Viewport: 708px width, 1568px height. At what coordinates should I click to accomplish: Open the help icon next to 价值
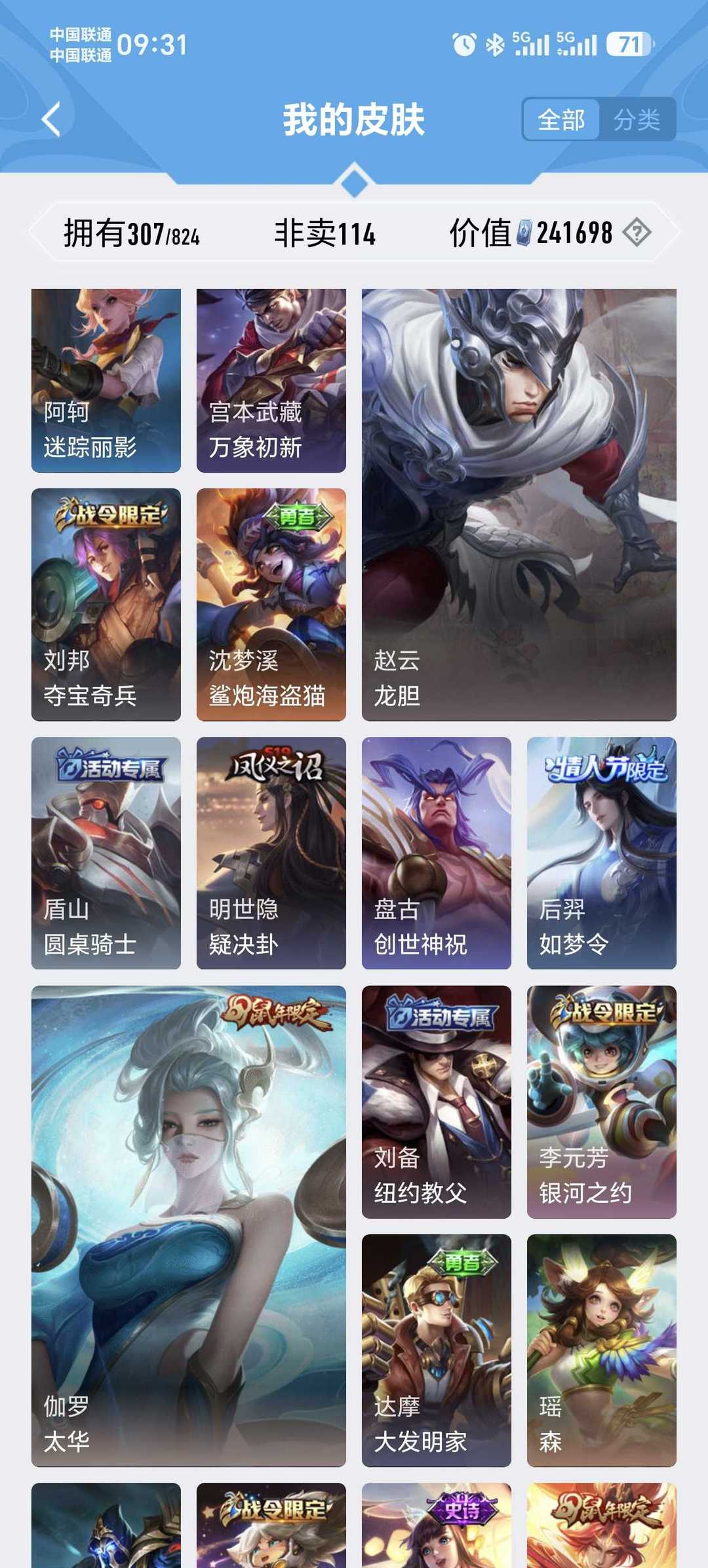[637, 232]
